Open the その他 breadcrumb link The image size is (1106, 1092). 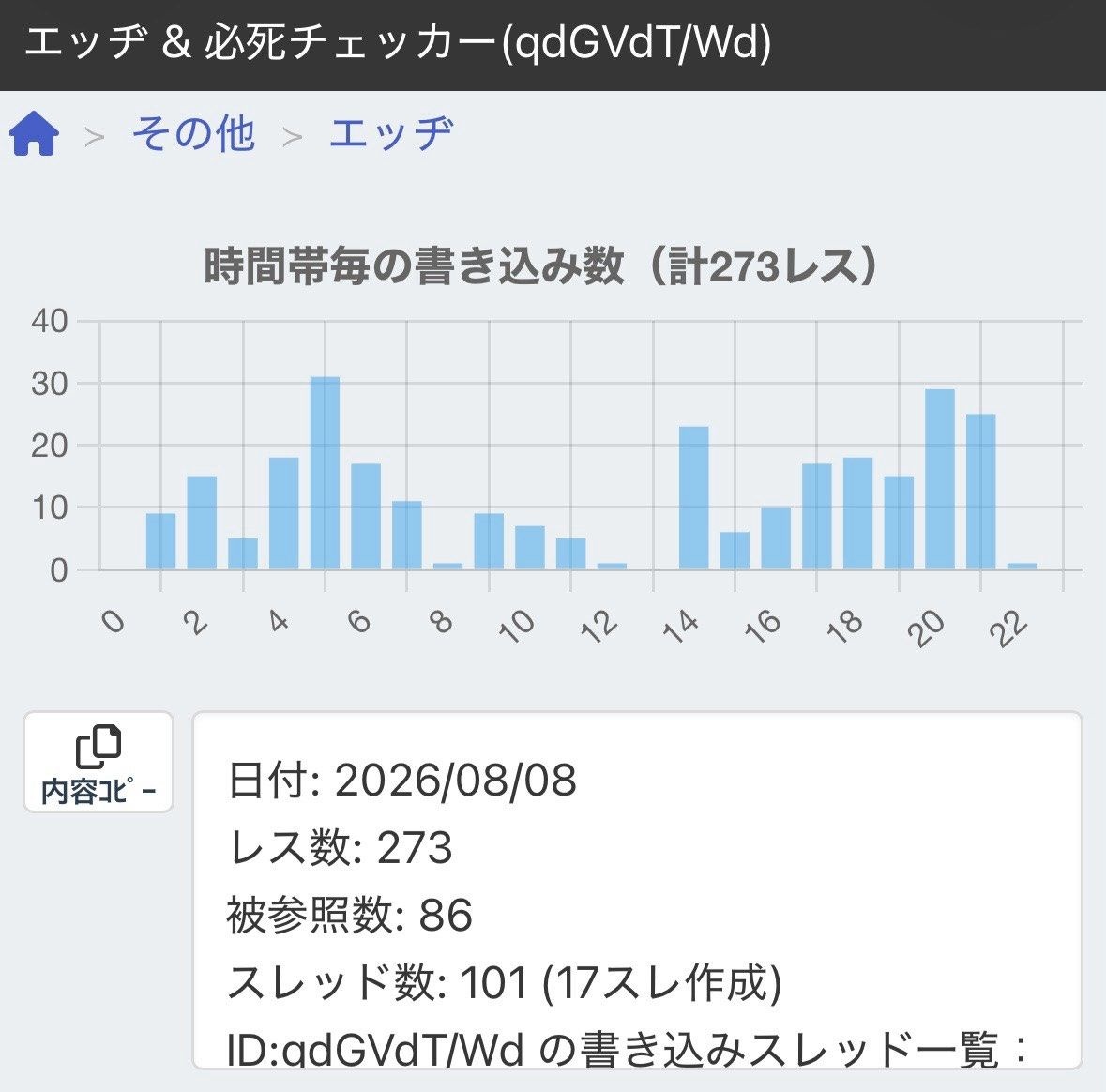coord(193,133)
